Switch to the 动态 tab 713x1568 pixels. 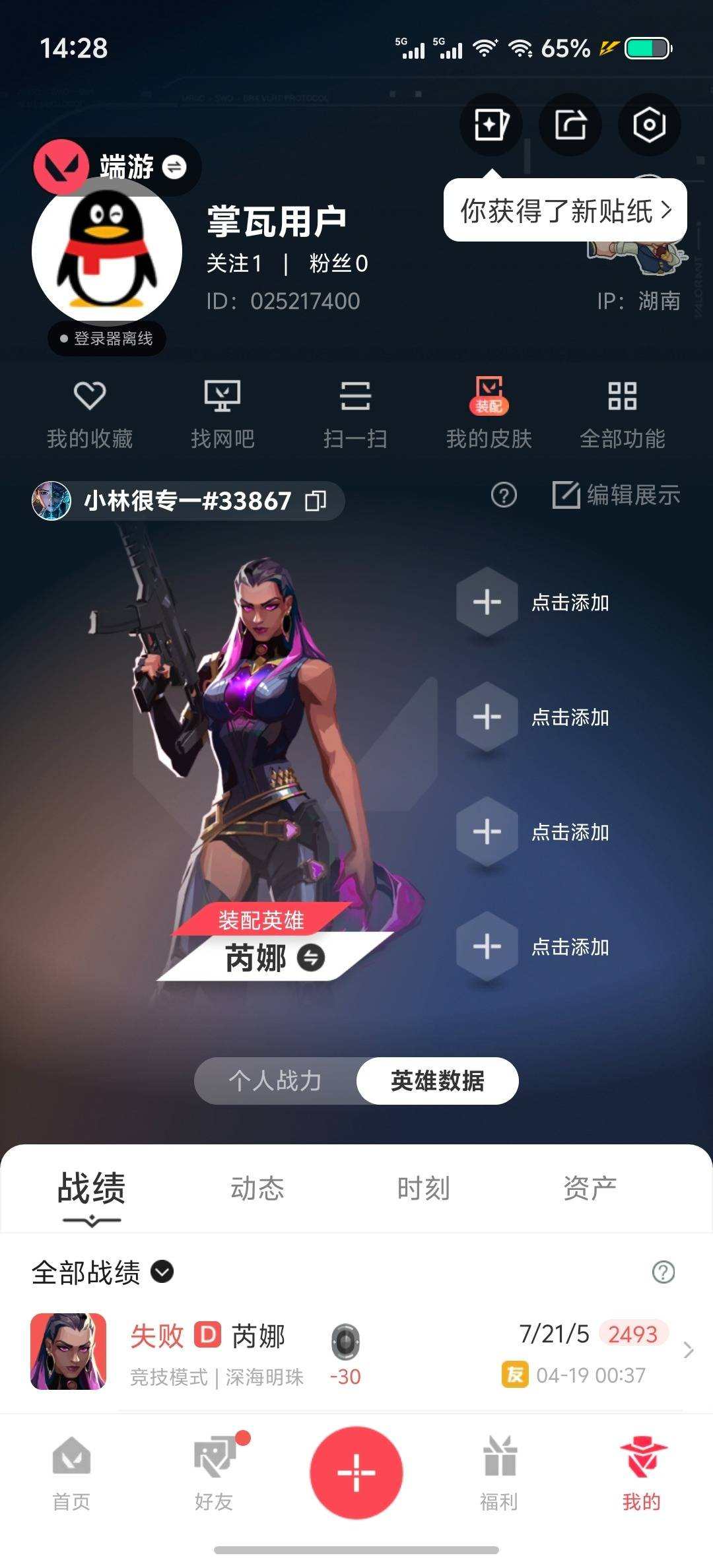(x=257, y=1188)
